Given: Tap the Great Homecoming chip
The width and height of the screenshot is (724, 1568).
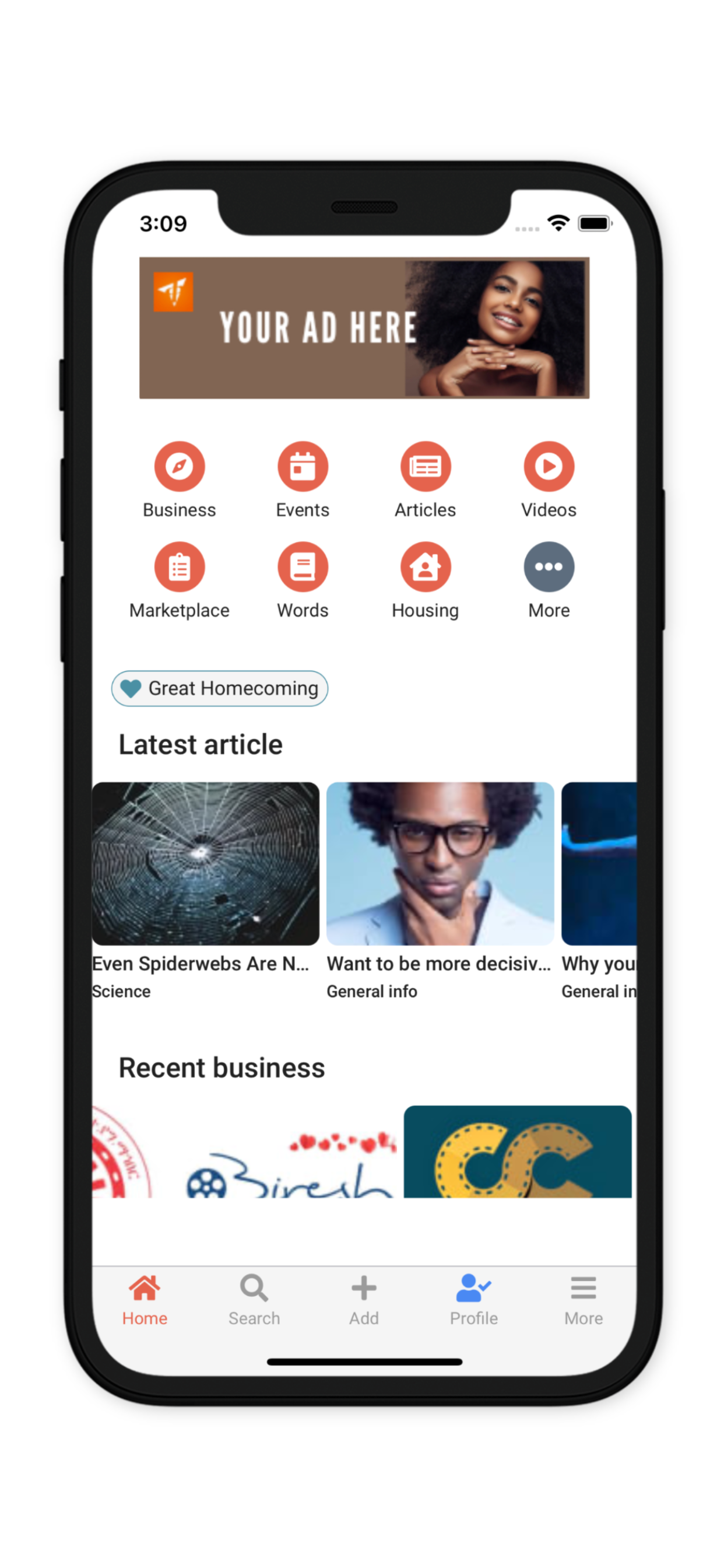Looking at the screenshot, I should click(220, 688).
